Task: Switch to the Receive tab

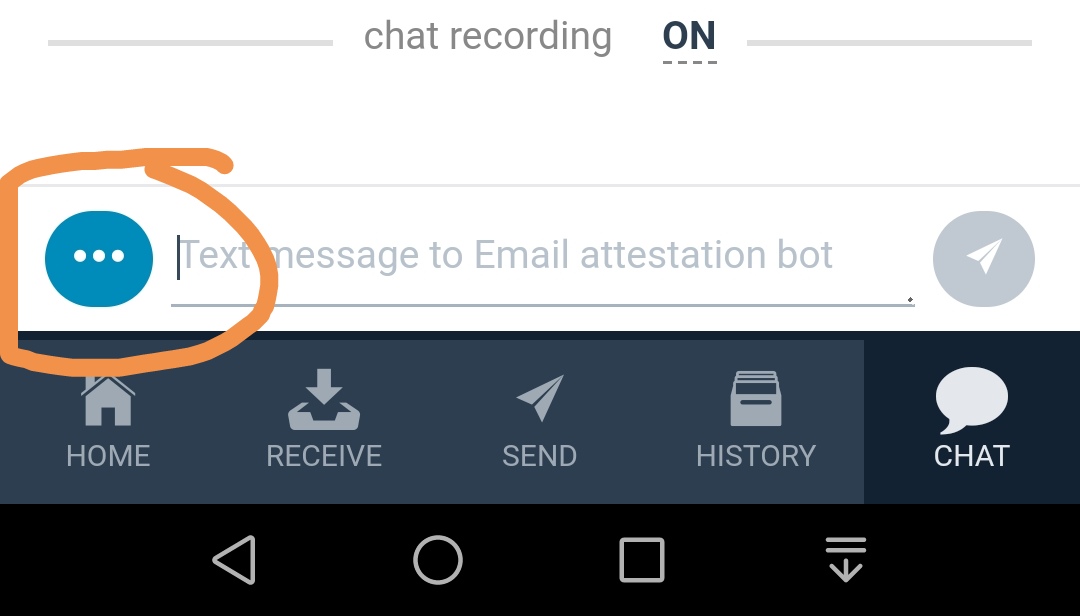Action: (x=324, y=422)
